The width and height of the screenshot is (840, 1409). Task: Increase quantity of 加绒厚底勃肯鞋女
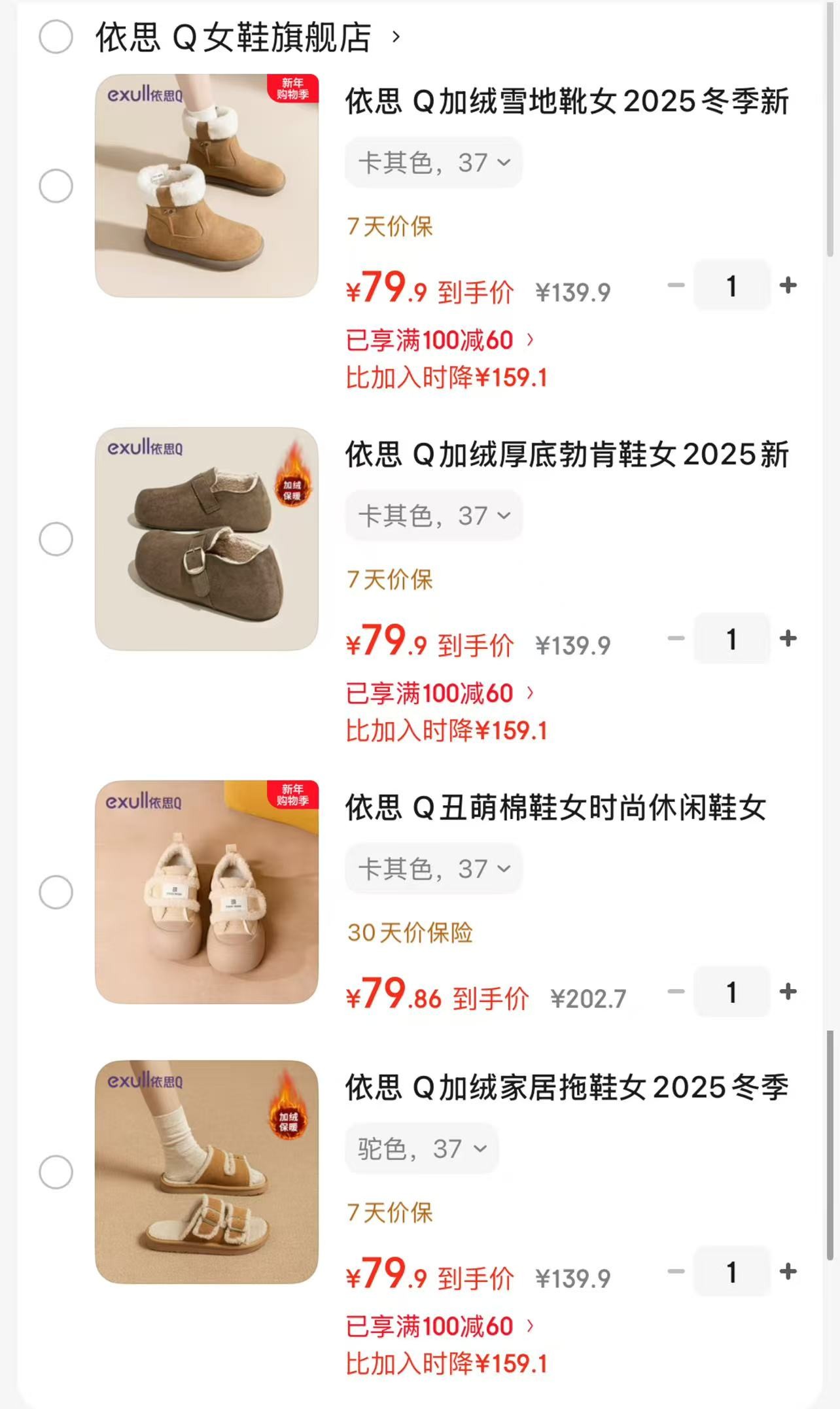click(x=788, y=638)
